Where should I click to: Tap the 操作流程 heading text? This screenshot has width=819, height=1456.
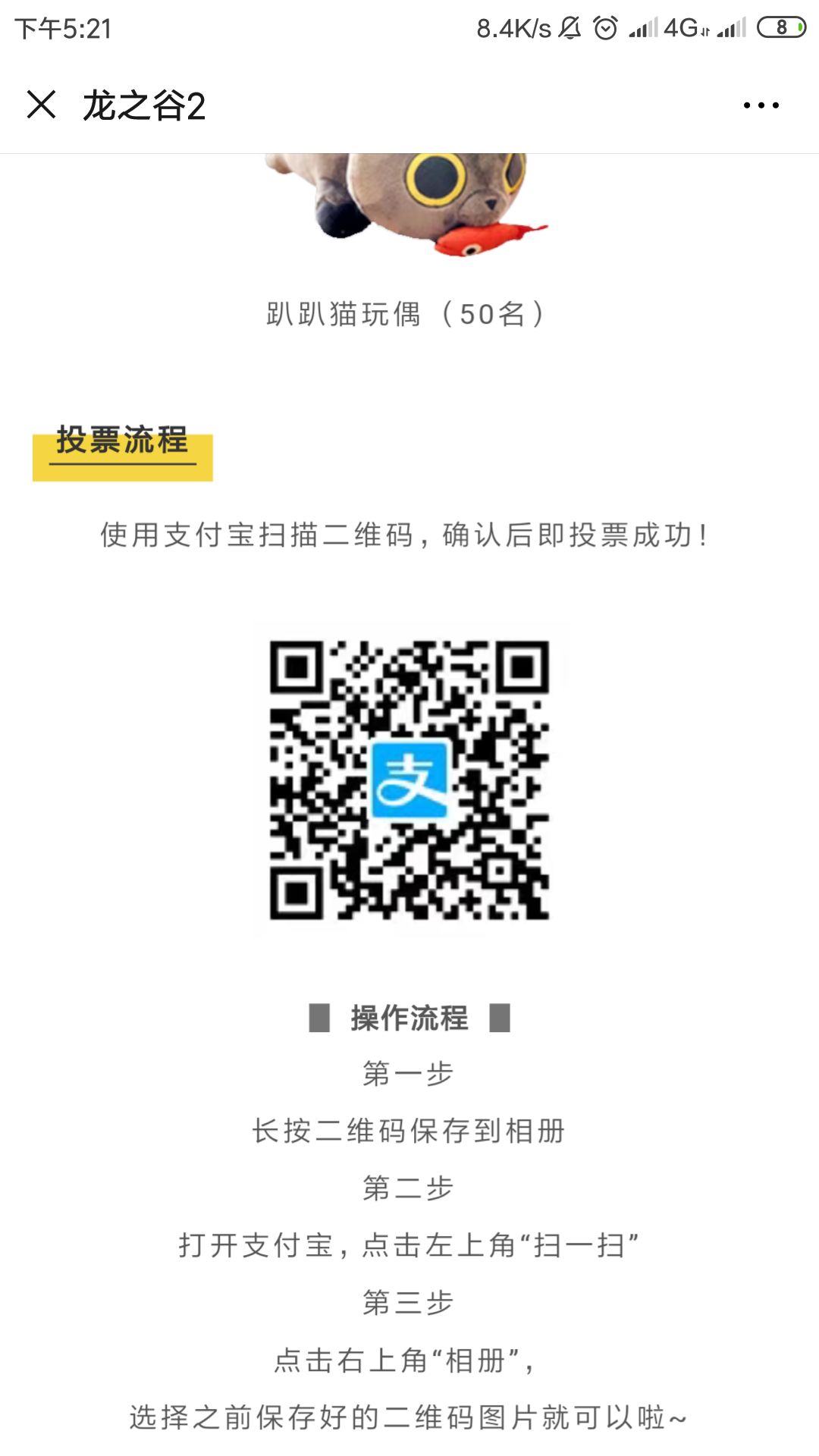click(409, 1018)
